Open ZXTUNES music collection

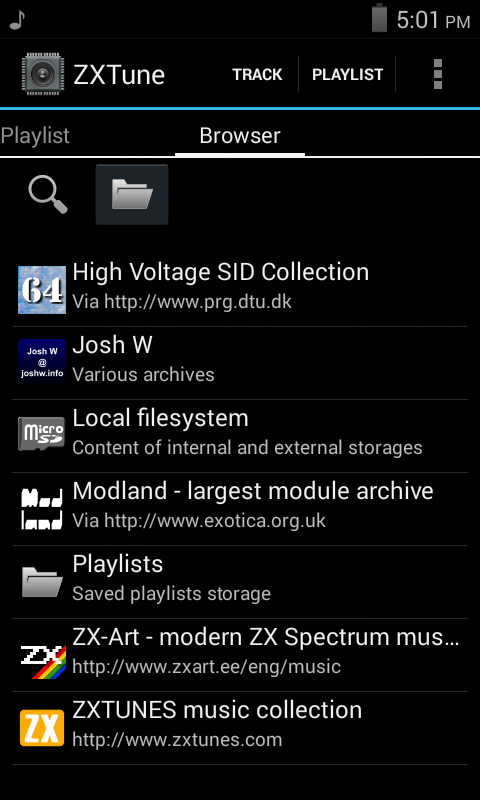point(240,728)
